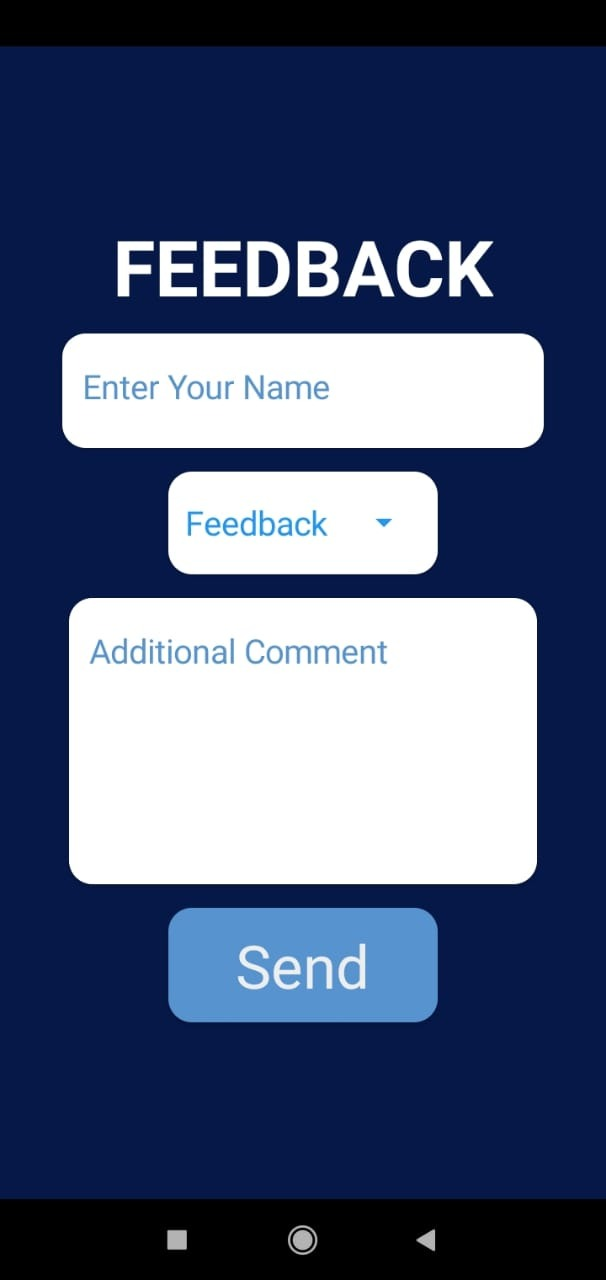Return to the home screen

pyautogui.click(x=302, y=1240)
